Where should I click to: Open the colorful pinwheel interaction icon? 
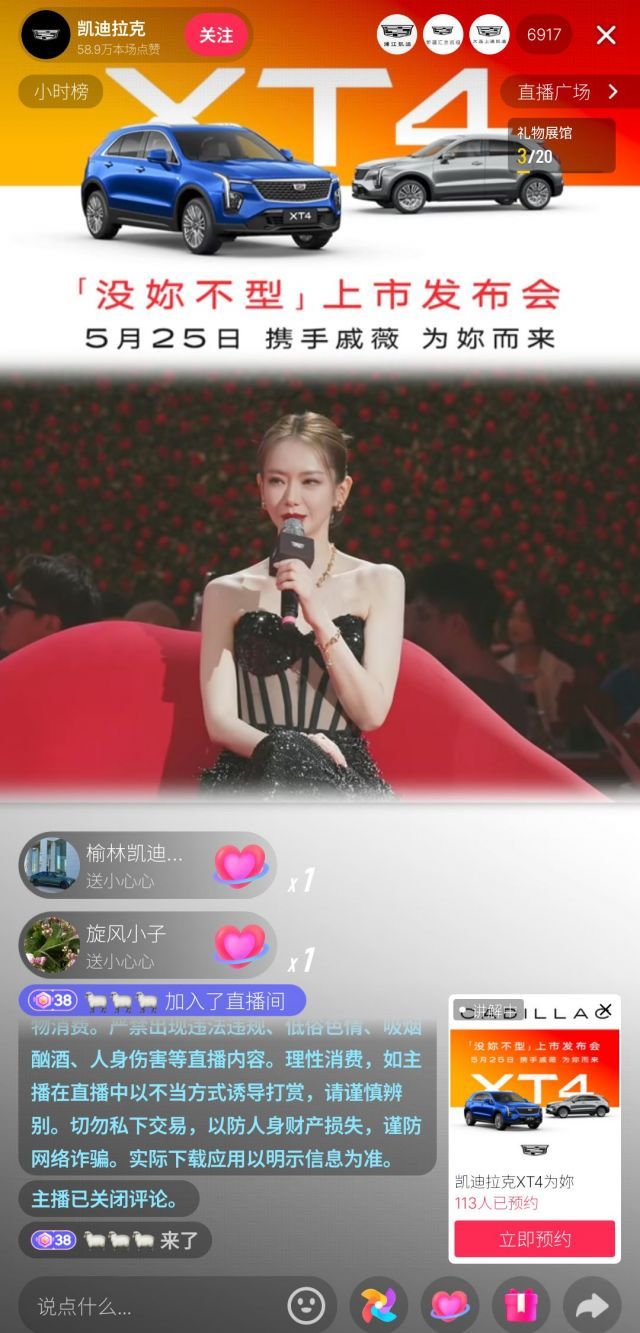click(378, 1305)
